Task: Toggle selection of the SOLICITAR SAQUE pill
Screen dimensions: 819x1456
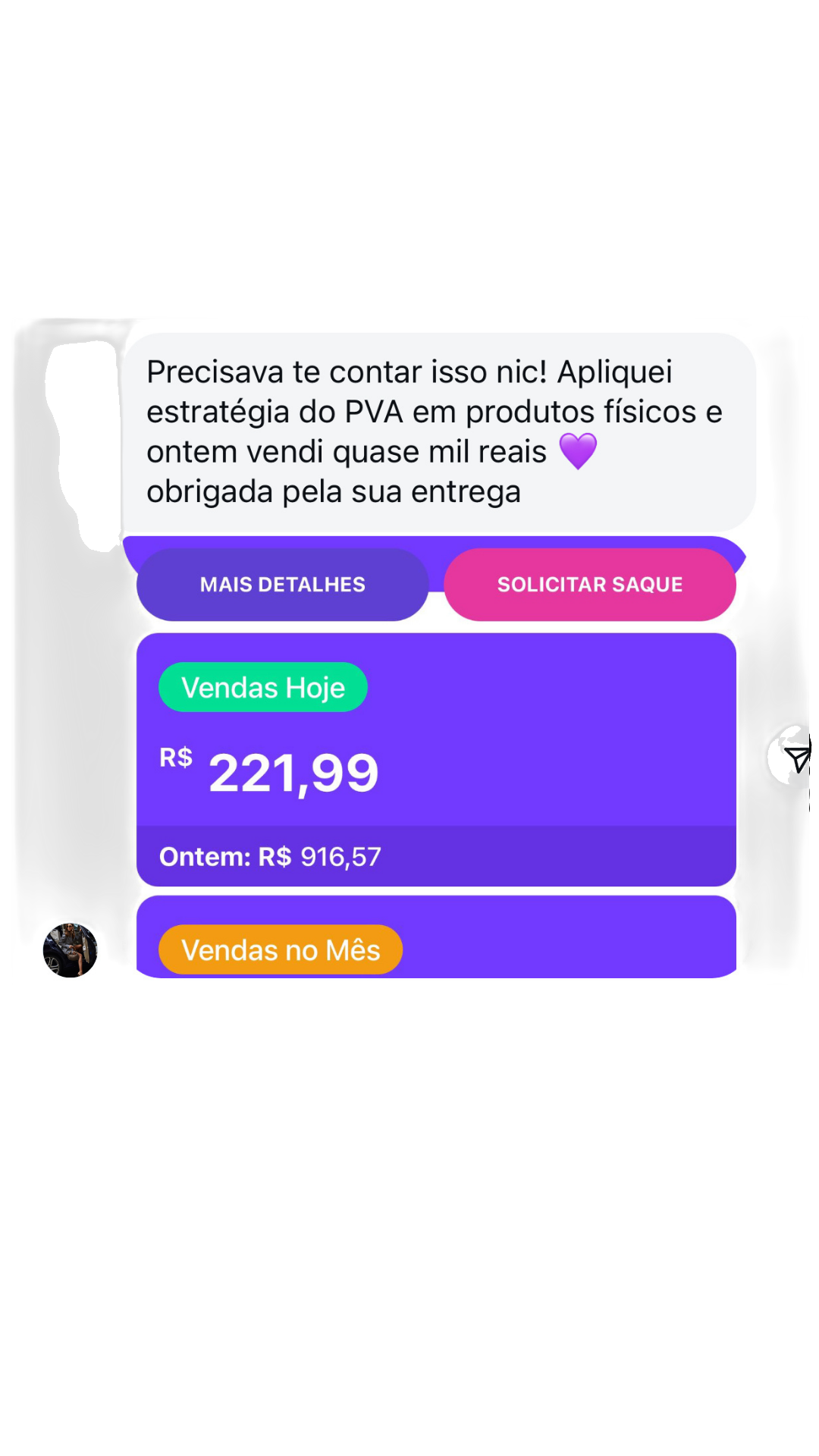Action: tap(590, 584)
